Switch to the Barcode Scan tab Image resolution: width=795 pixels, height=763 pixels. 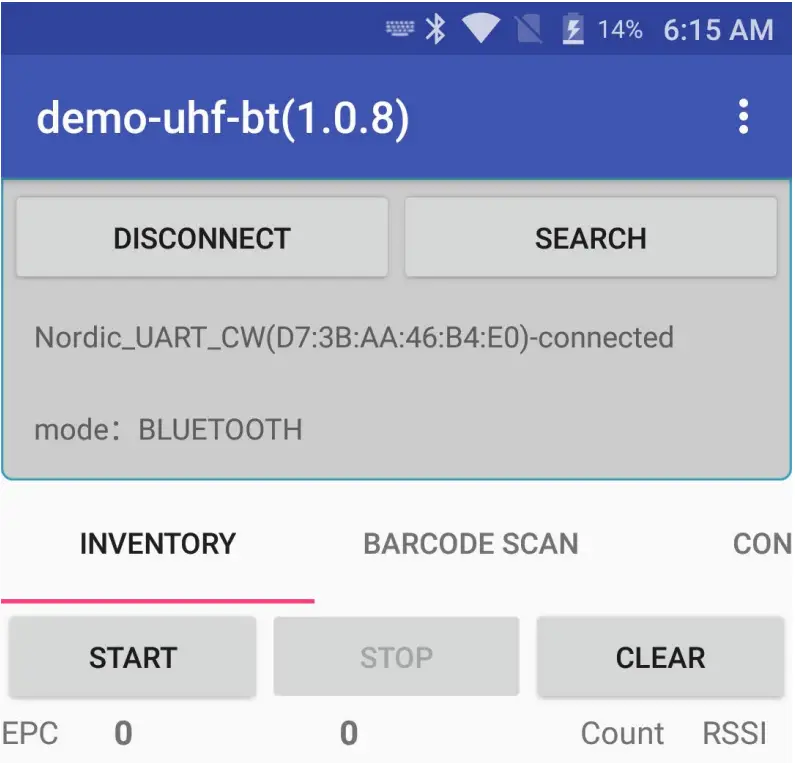coord(471,544)
